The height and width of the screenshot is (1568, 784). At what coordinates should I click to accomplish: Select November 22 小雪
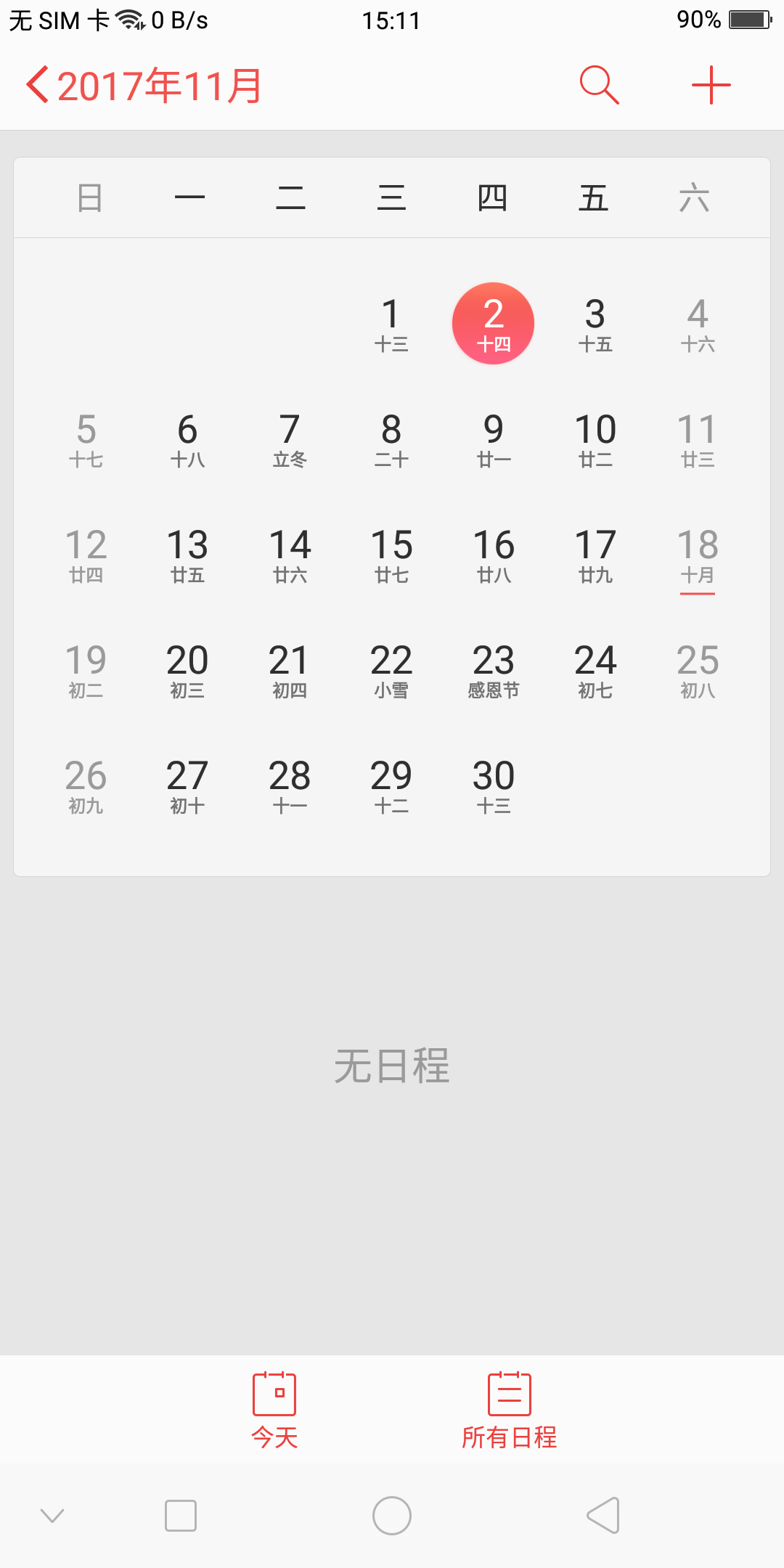point(391,670)
